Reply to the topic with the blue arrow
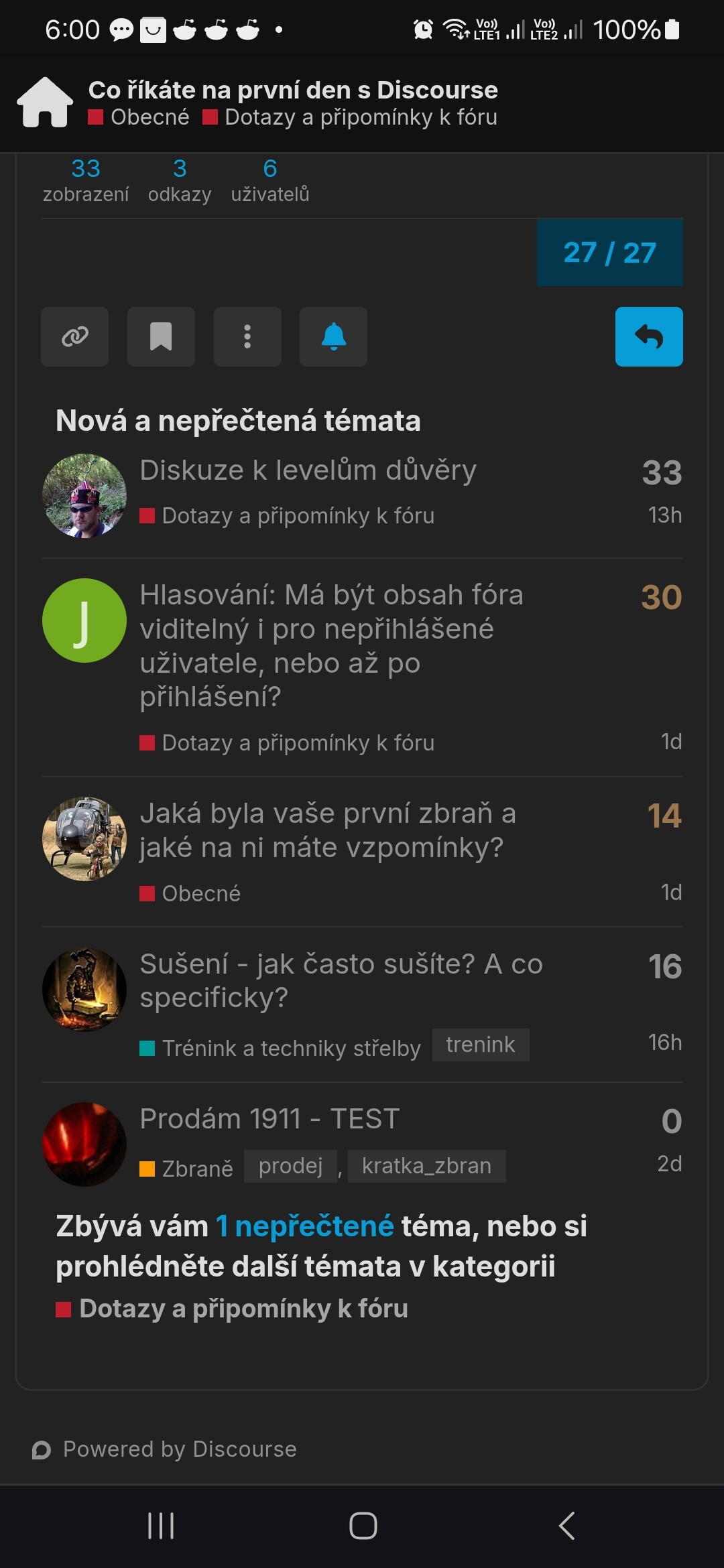The height and width of the screenshot is (1568, 724). point(649,336)
